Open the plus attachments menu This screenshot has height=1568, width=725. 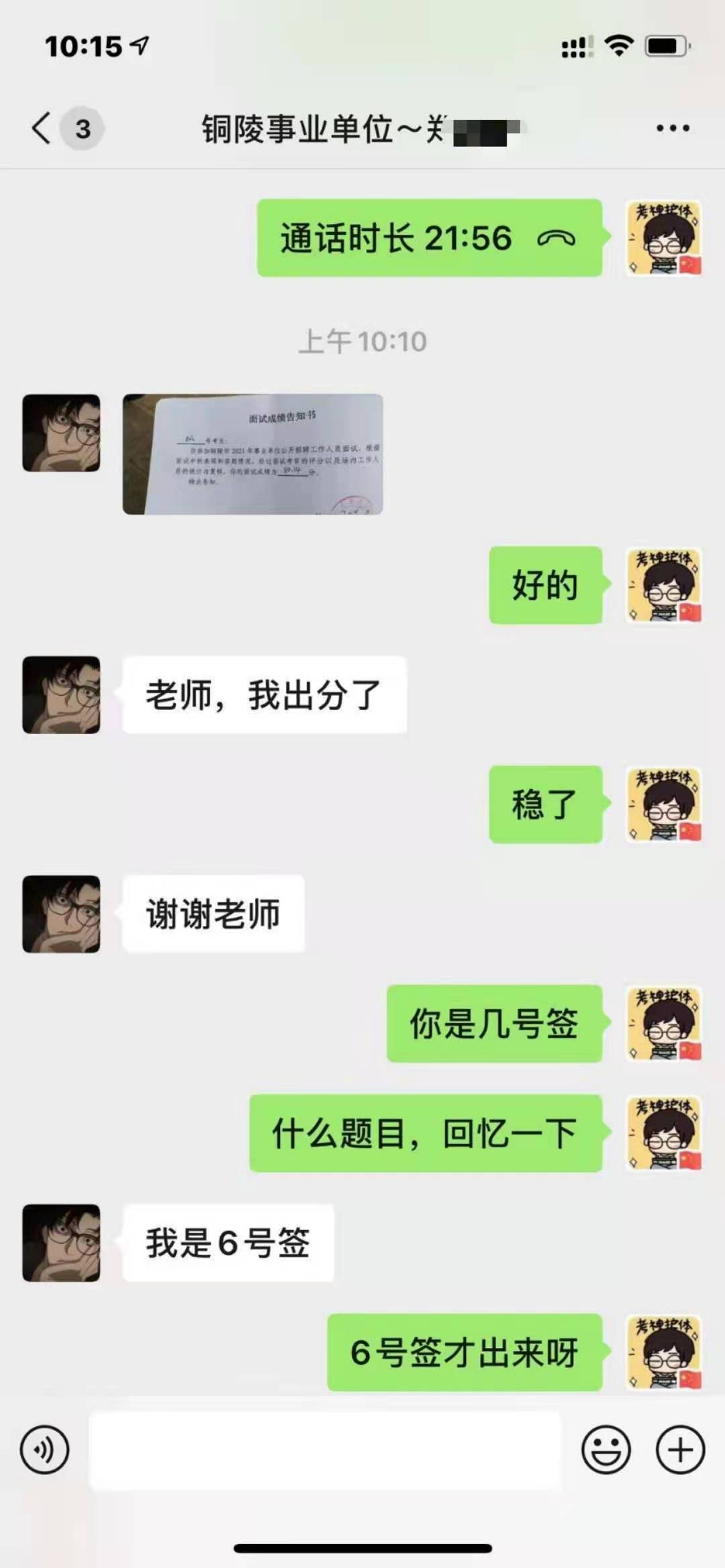coord(679,1450)
